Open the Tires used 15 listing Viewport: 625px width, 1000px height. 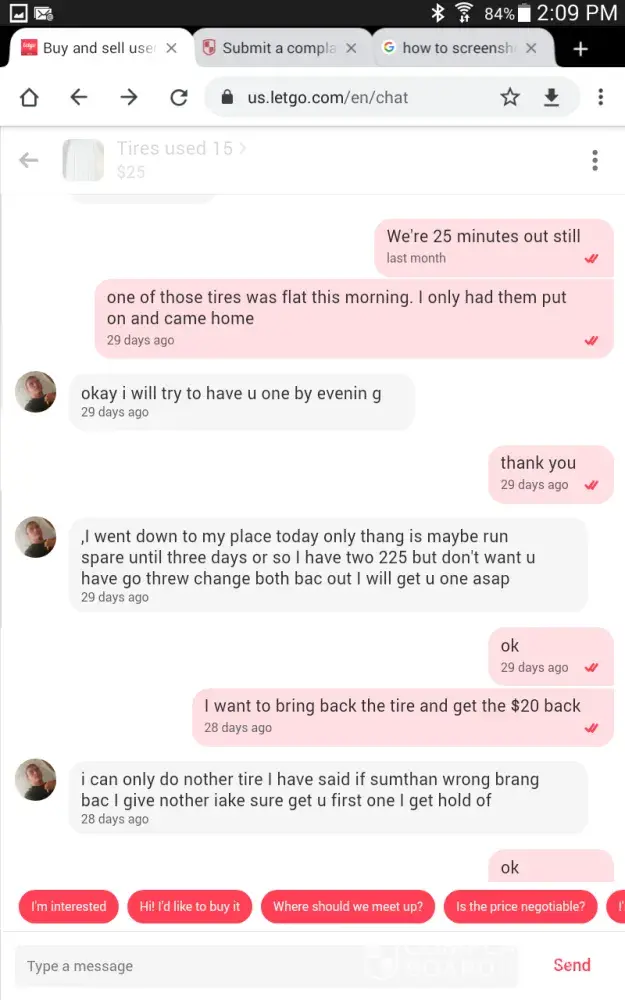(x=174, y=149)
